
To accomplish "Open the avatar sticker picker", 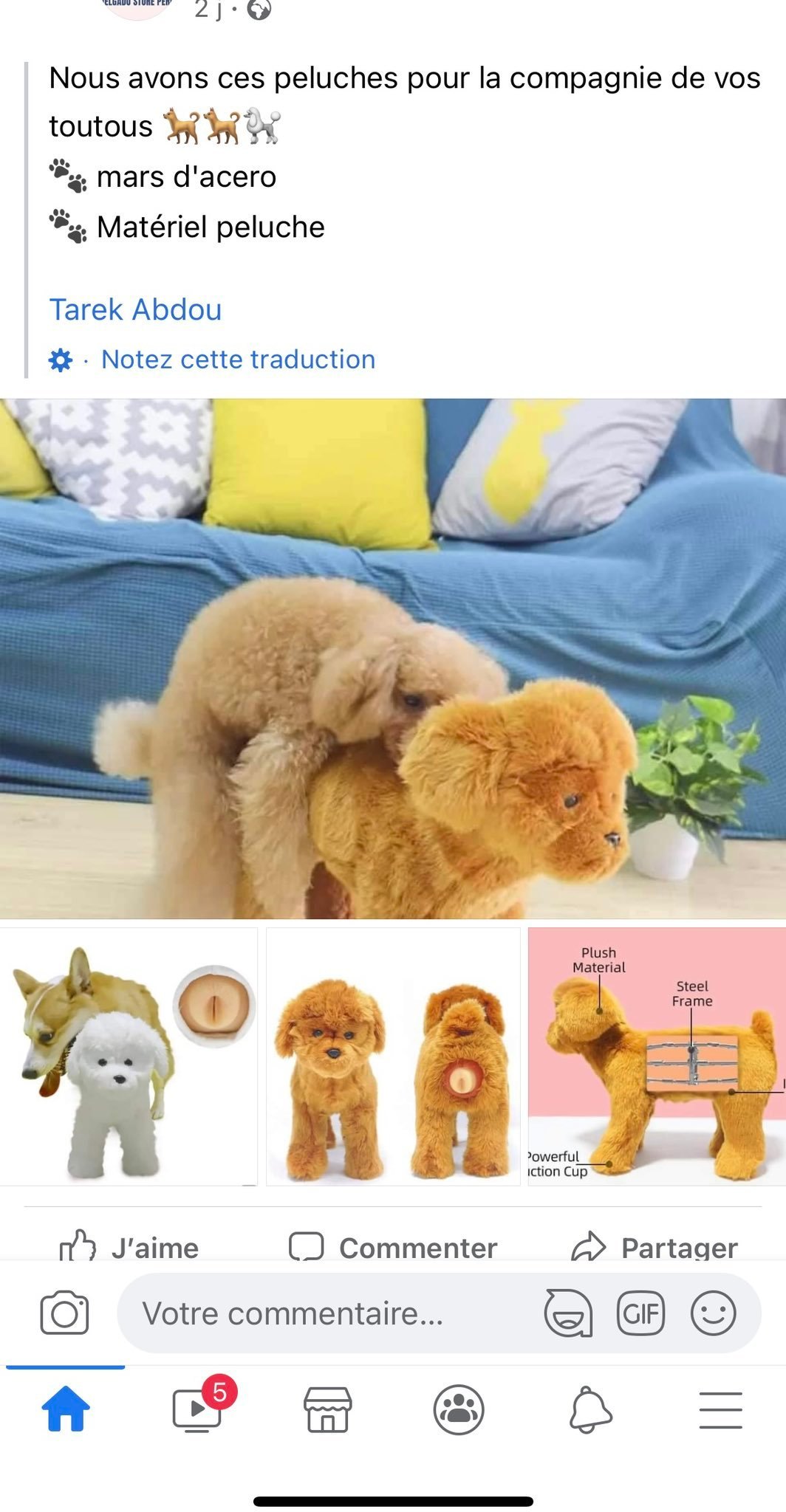I will [568, 1313].
